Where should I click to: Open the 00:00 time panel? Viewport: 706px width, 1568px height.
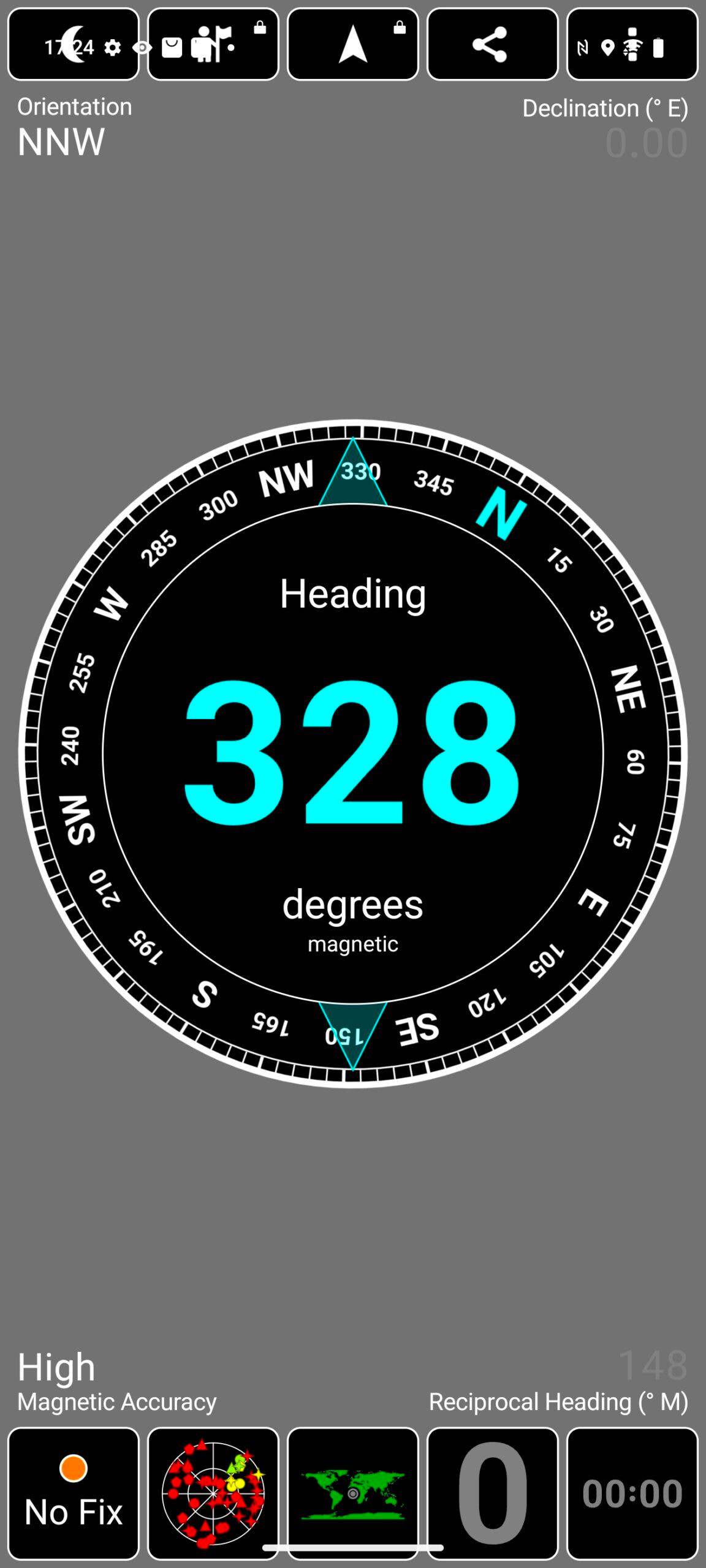(632, 1493)
